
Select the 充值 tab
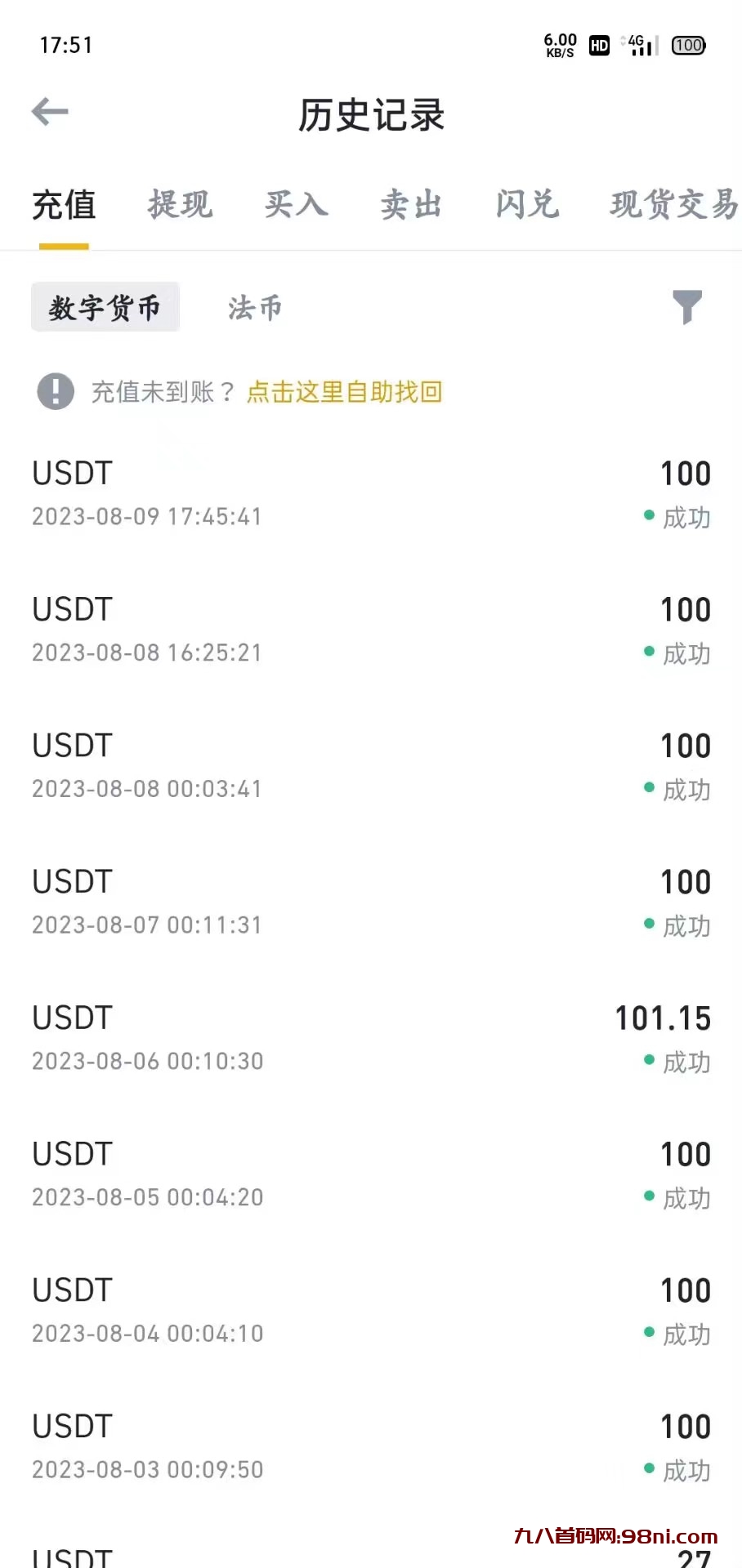(x=64, y=204)
